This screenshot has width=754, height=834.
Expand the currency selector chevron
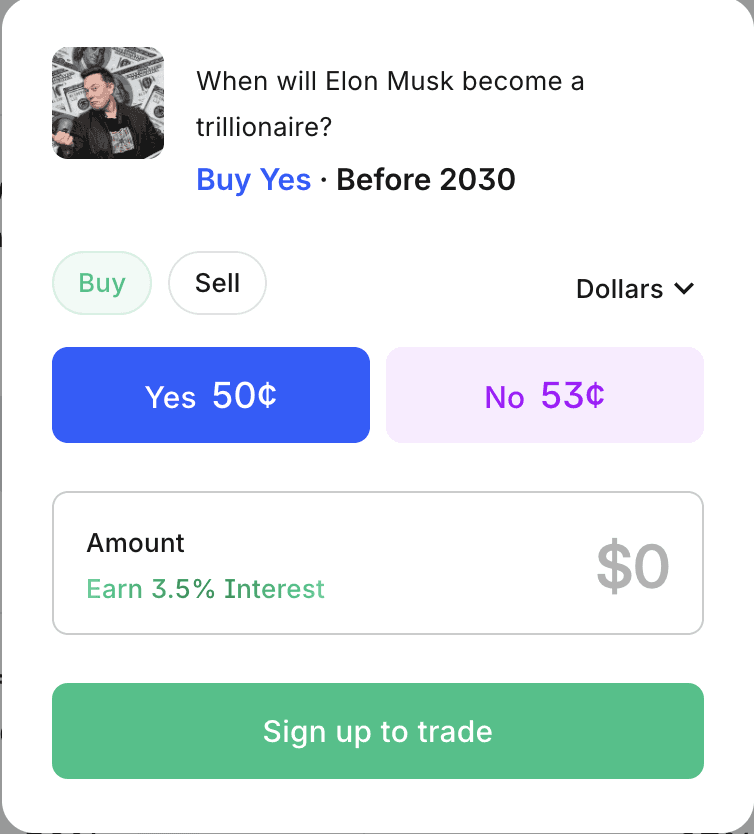[685, 289]
